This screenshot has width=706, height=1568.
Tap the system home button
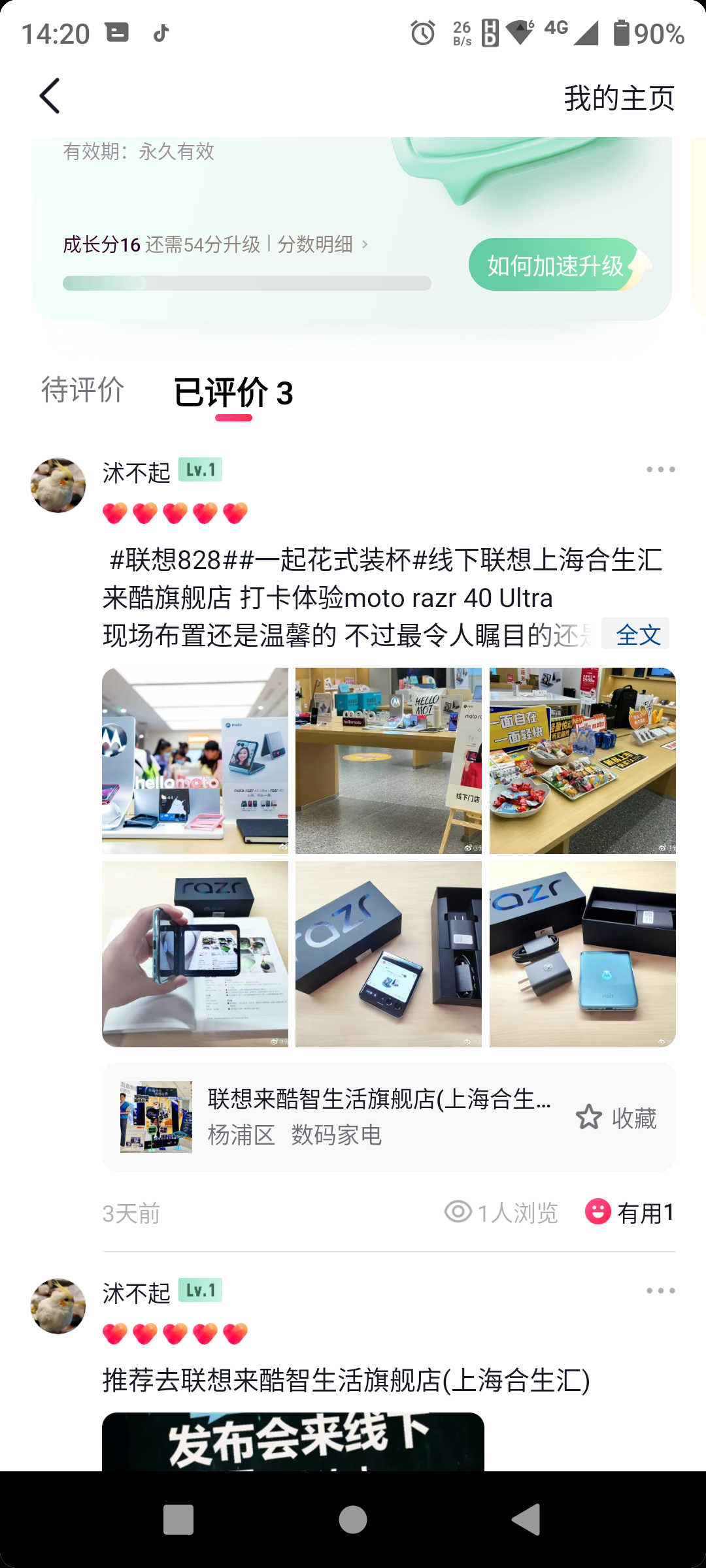[x=353, y=1520]
